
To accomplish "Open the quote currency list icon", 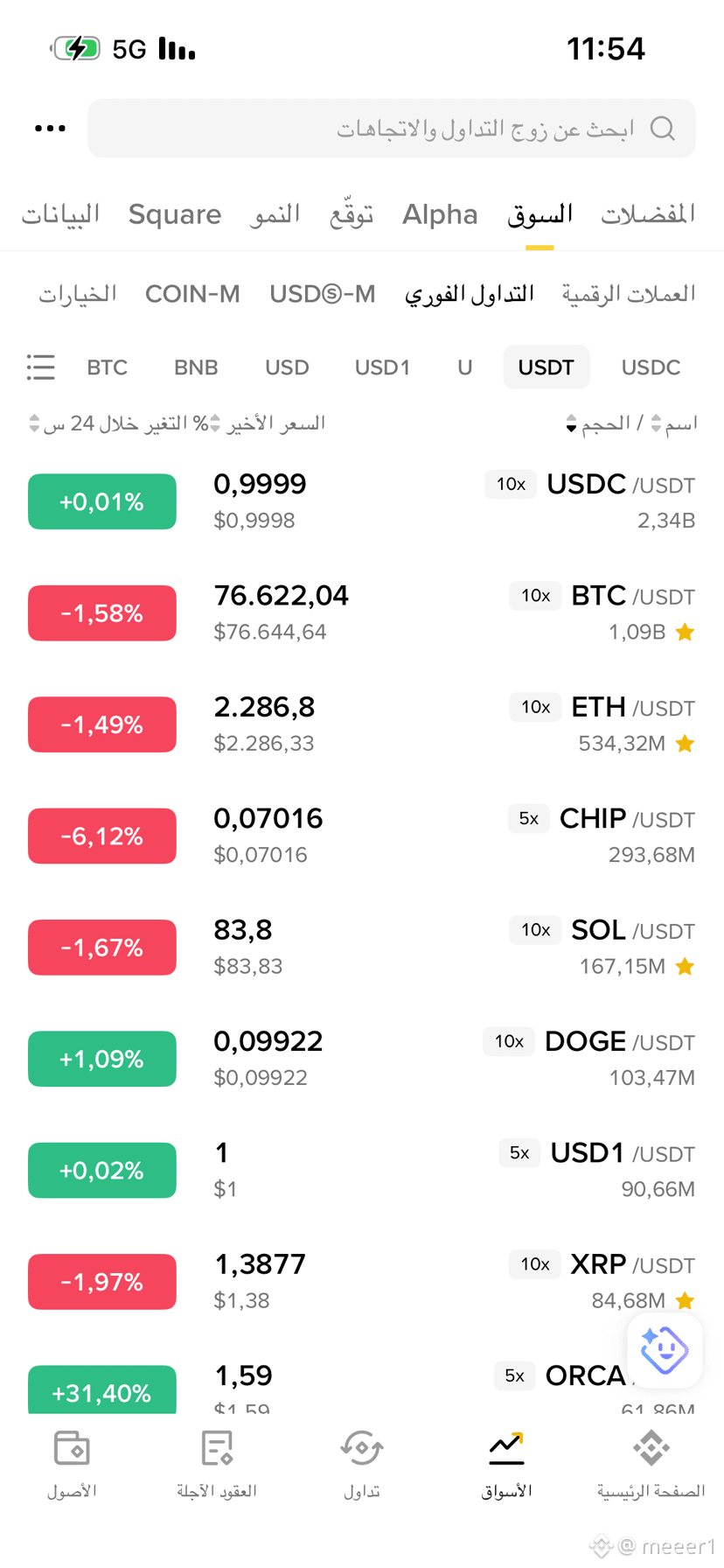I will pos(41,367).
